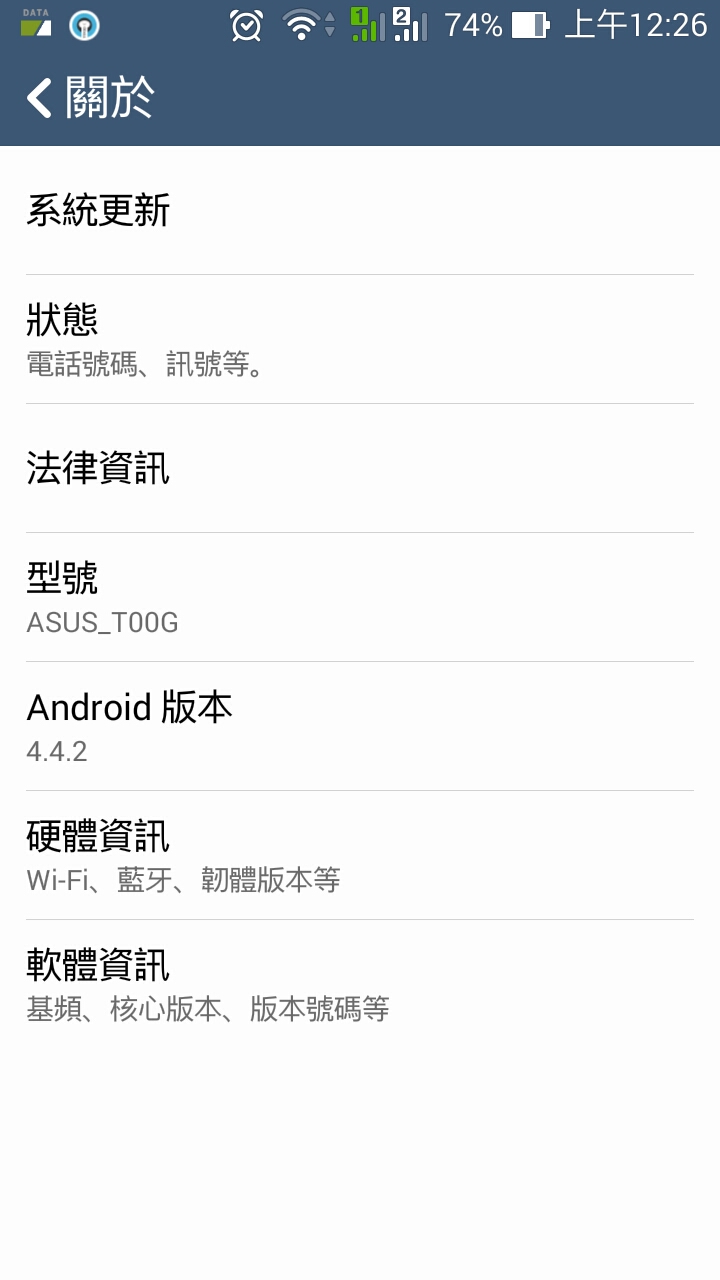Tap the 型號 ASUS_T00G row
Screen dimensions: 720x1280
pyautogui.click(x=360, y=598)
